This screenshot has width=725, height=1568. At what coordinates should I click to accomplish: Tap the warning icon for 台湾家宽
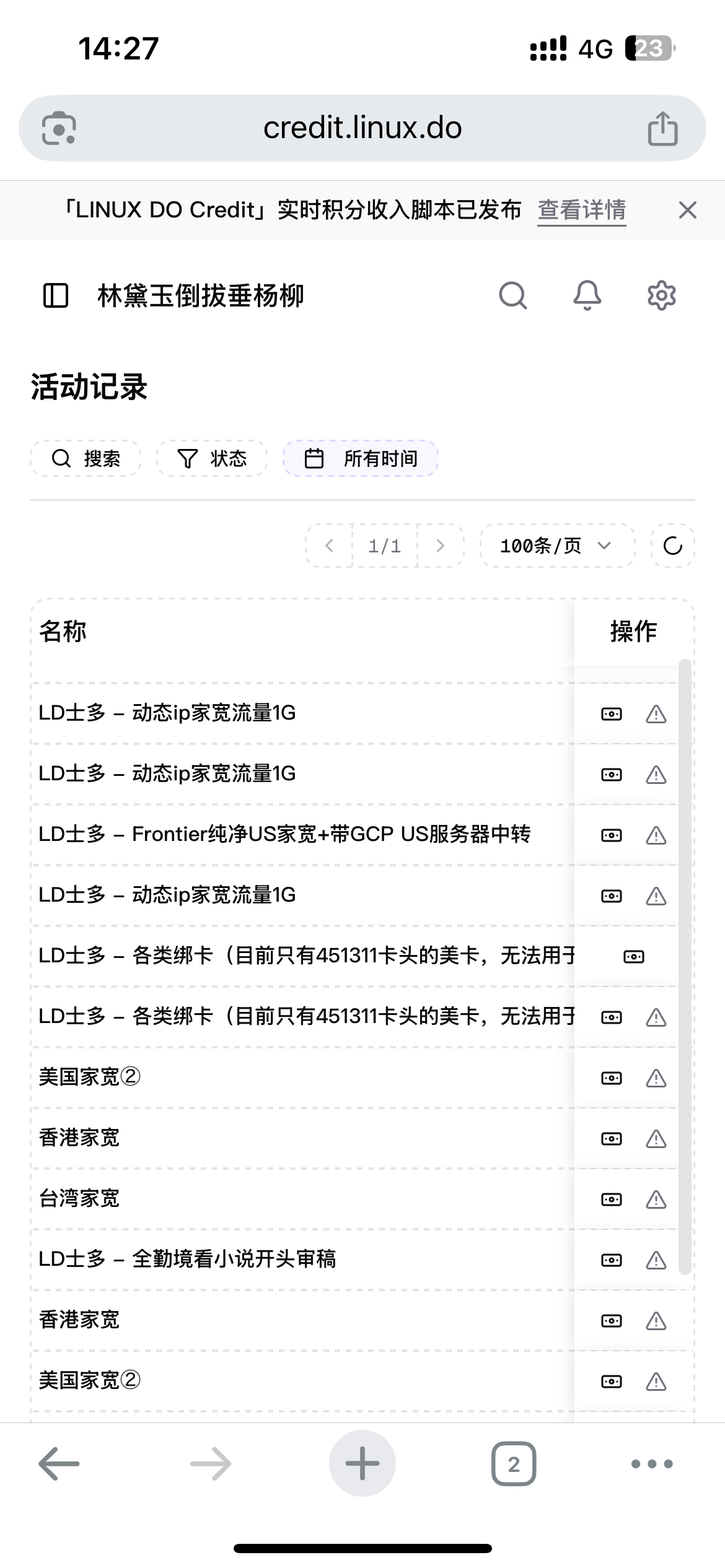[x=656, y=1200]
